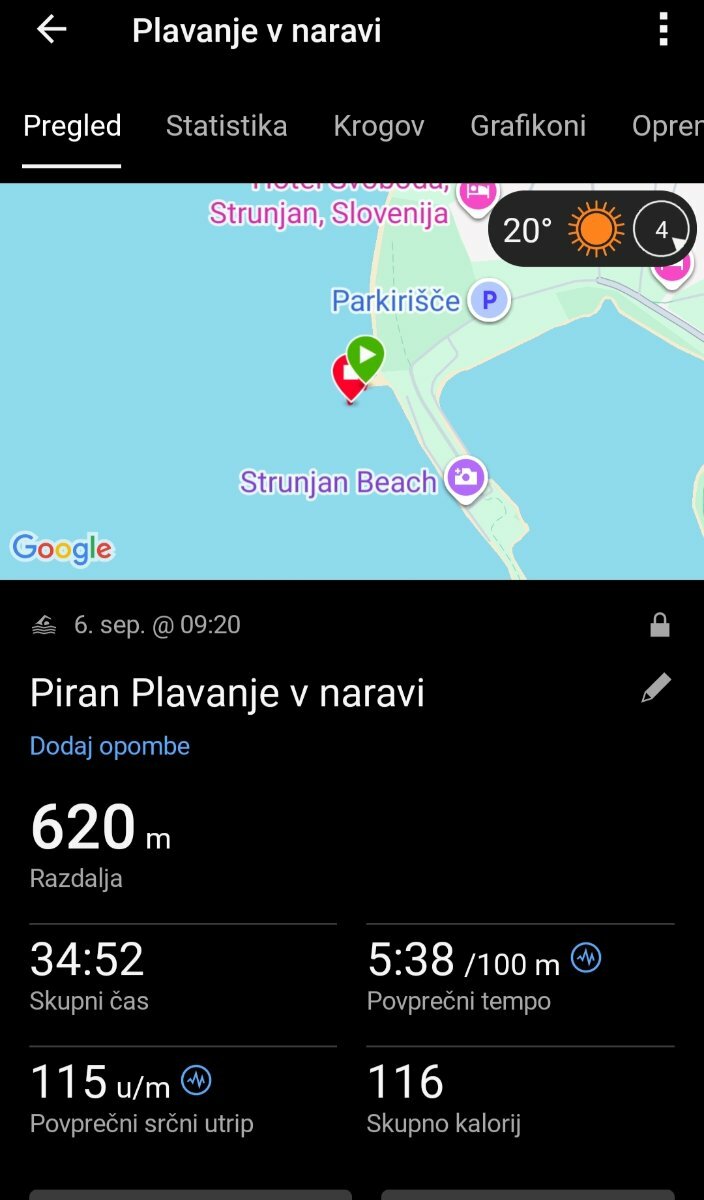Tap the info icon beside Povprečni tempo

586,959
